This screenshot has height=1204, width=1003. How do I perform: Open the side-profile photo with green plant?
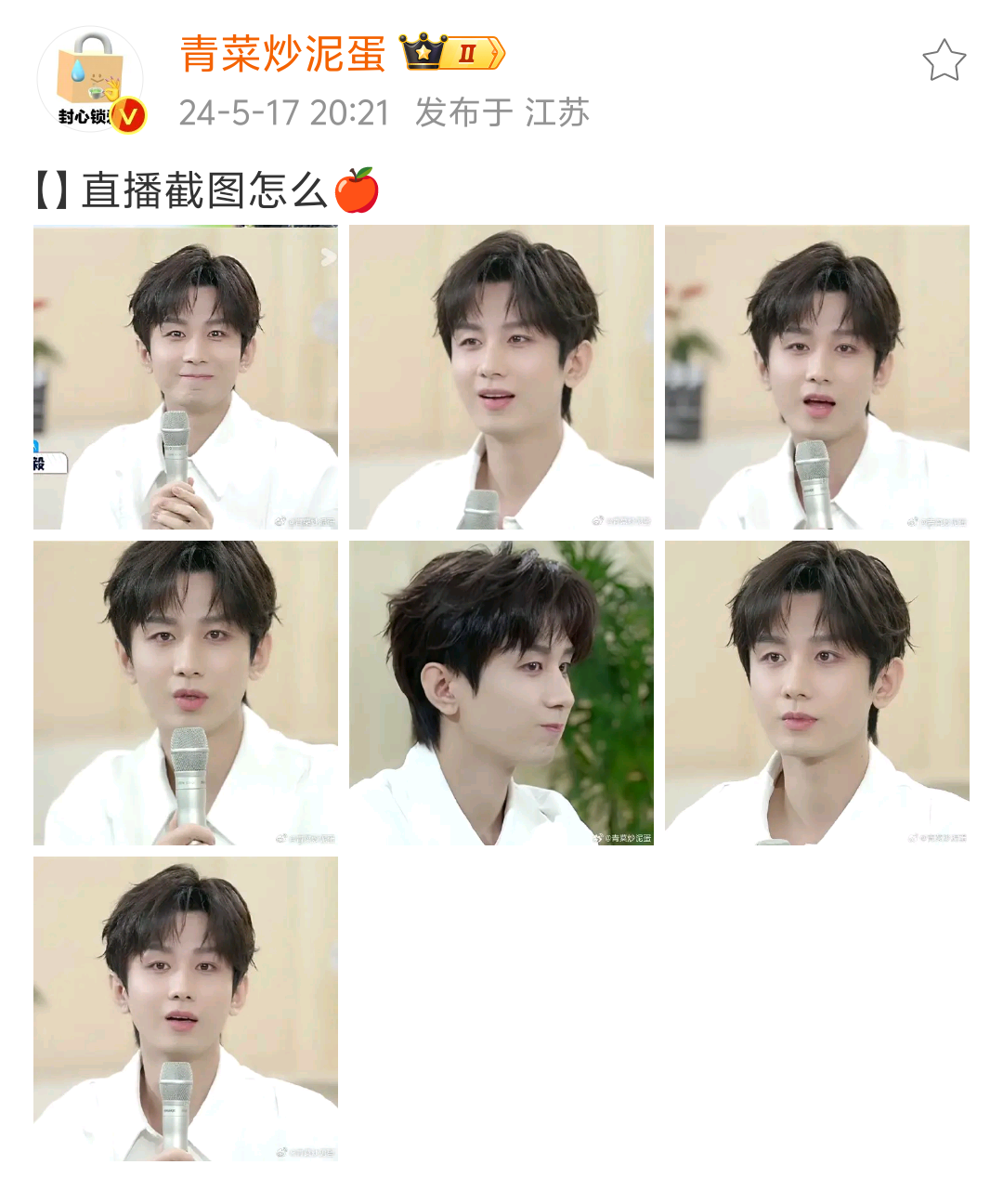point(501,693)
